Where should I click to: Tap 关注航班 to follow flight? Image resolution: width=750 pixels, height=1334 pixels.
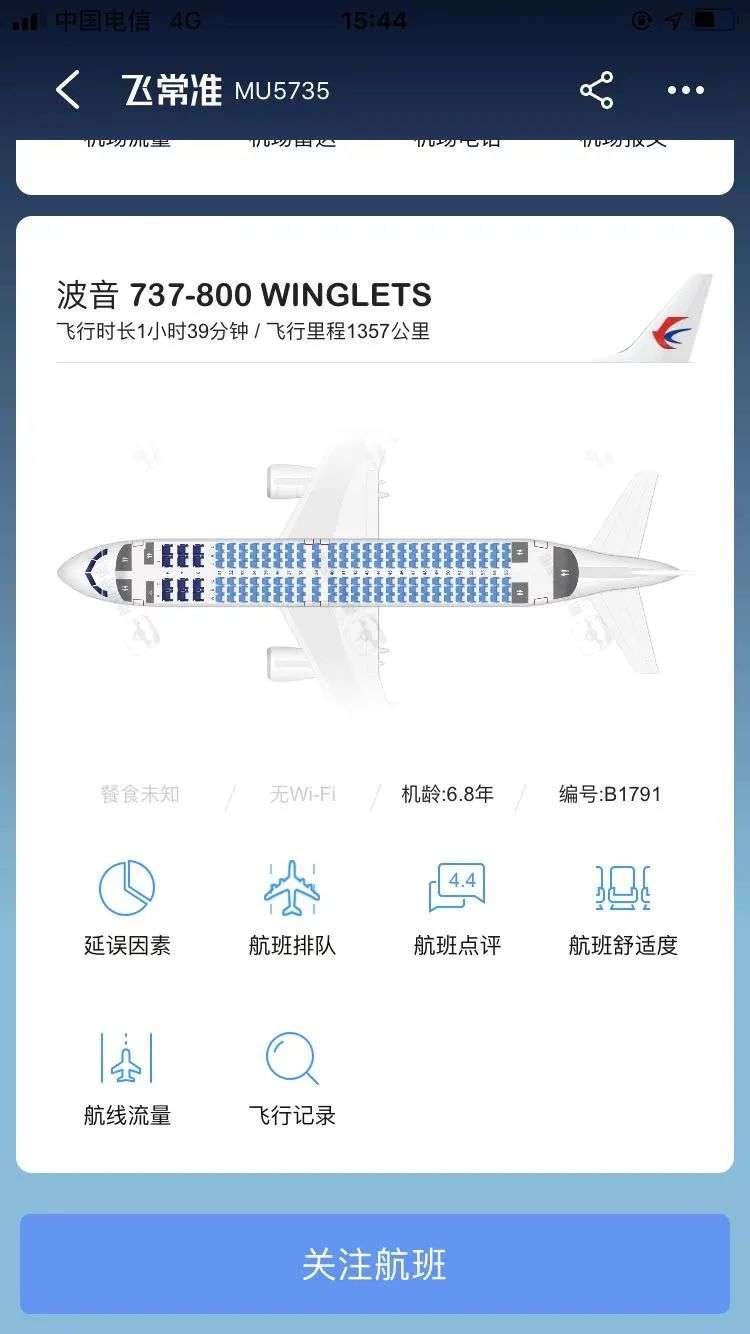[x=375, y=1264]
